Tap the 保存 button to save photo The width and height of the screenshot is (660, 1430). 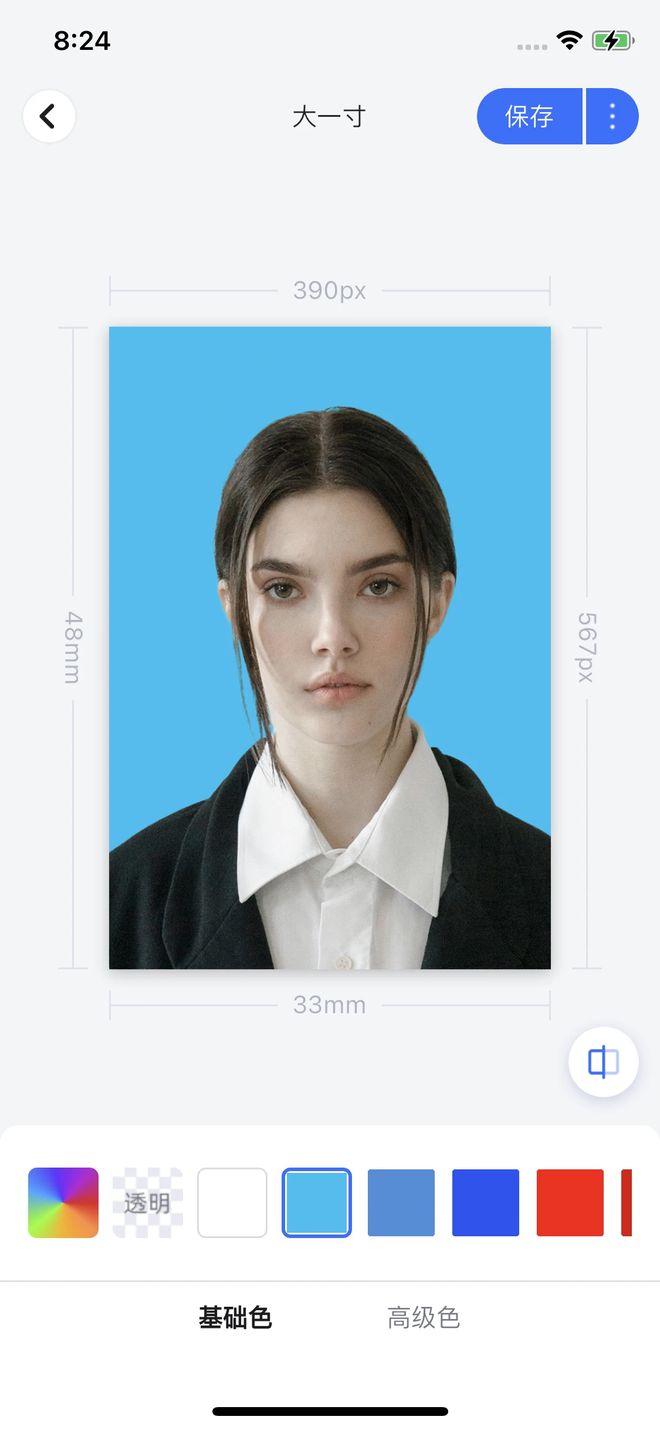click(530, 116)
